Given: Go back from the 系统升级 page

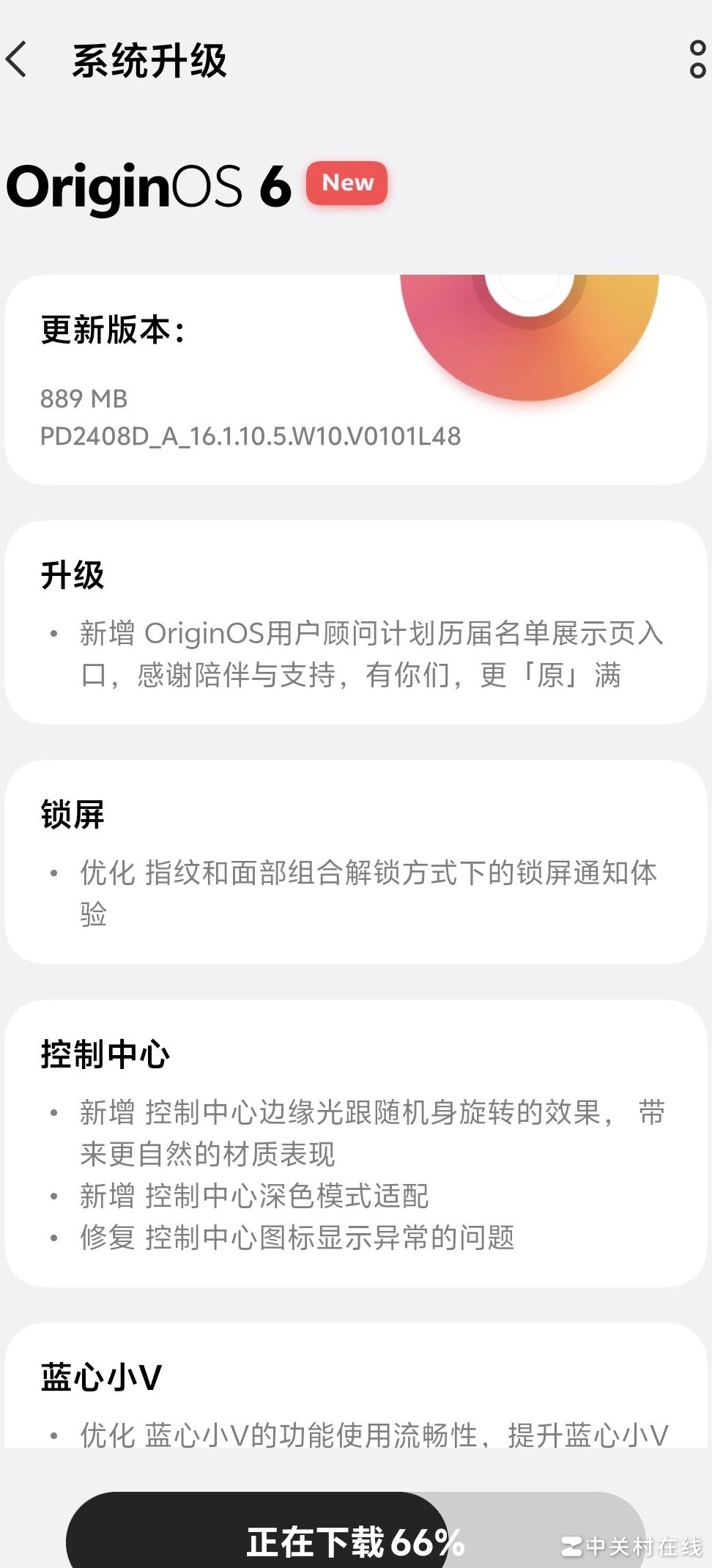Looking at the screenshot, I should pos(18,59).
